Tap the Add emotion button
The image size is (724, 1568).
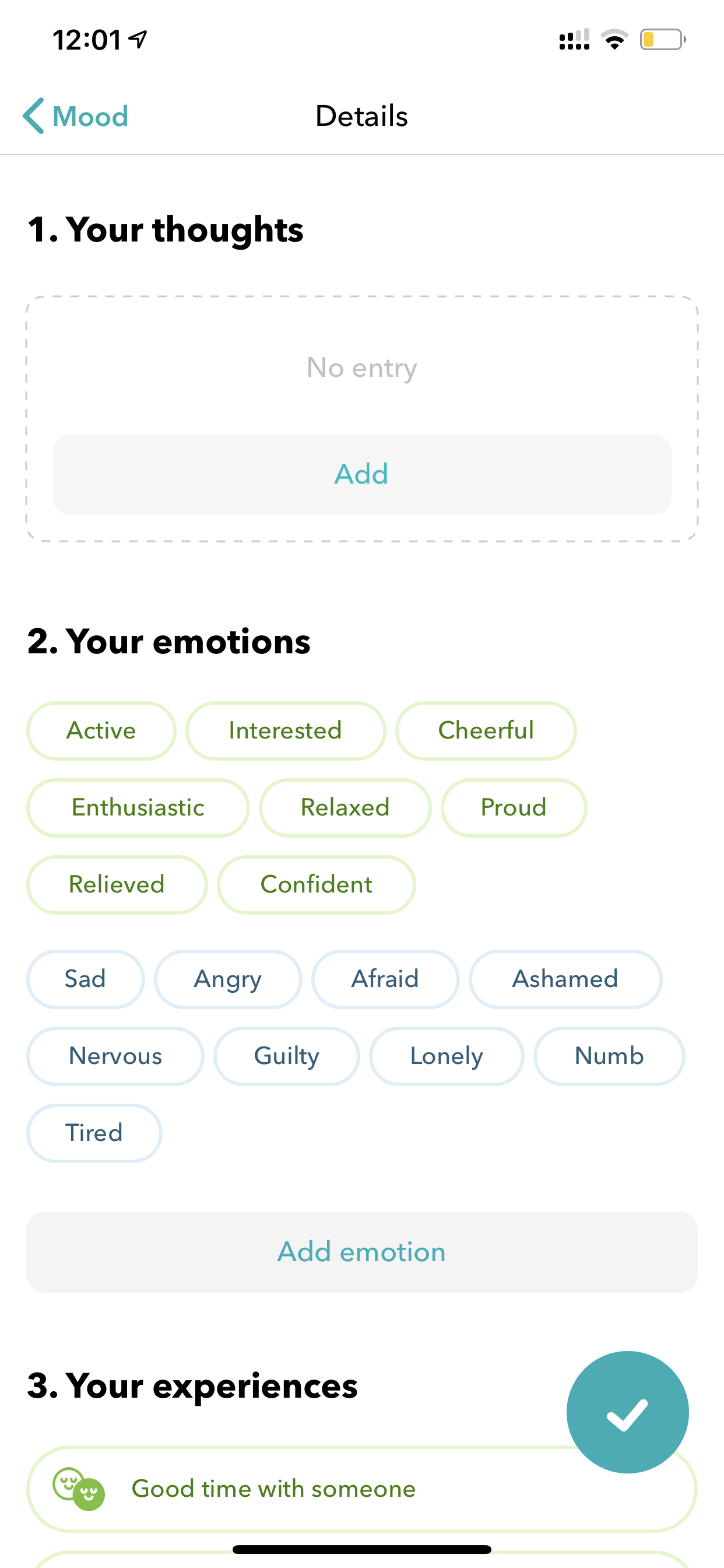pyautogui.click(x=362, y=1252)
